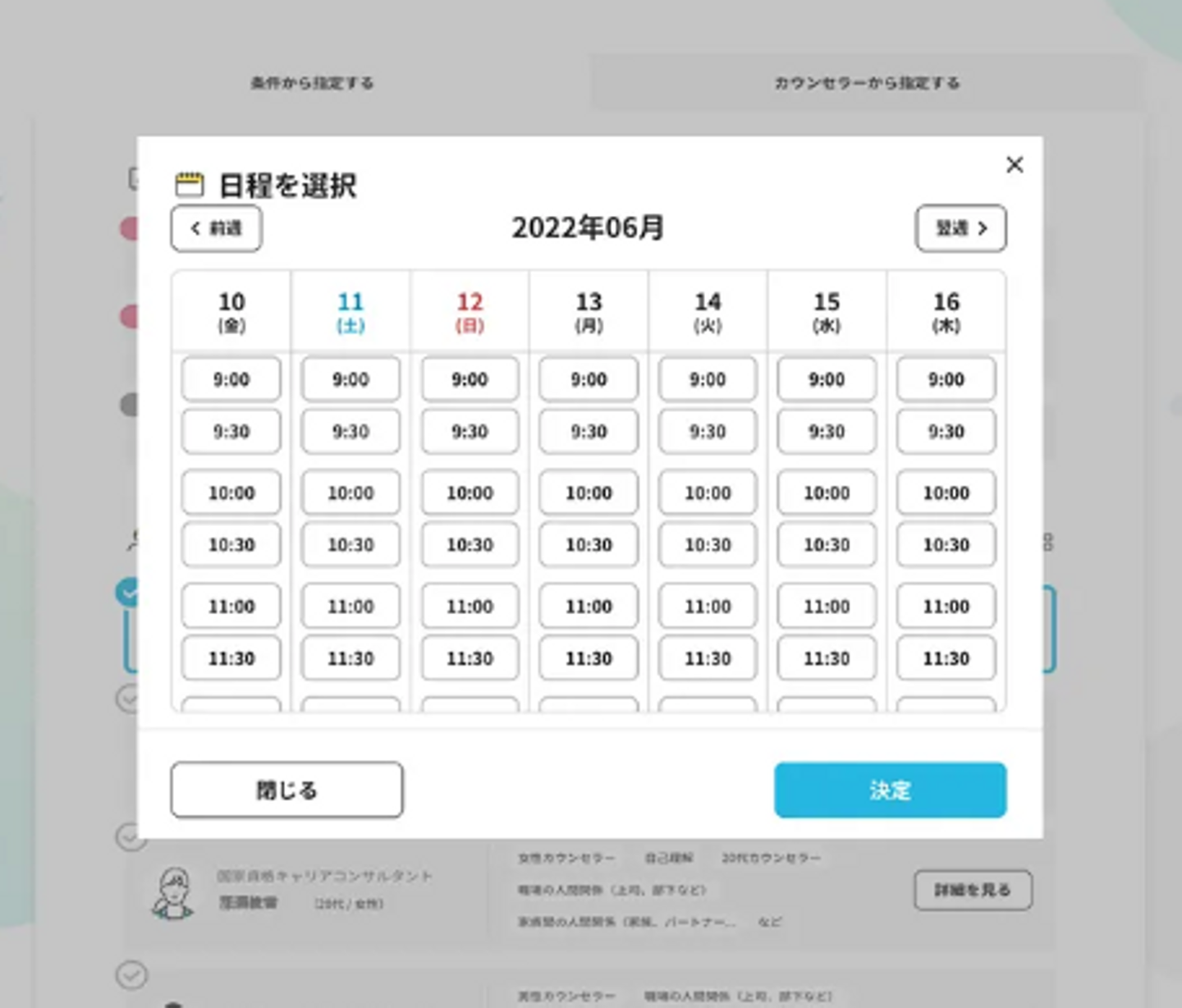Choose the 11:30 slot on the 15th (水)
Screen dimensions: 1182x1008
pyautogui.click(x=827, y=658)
